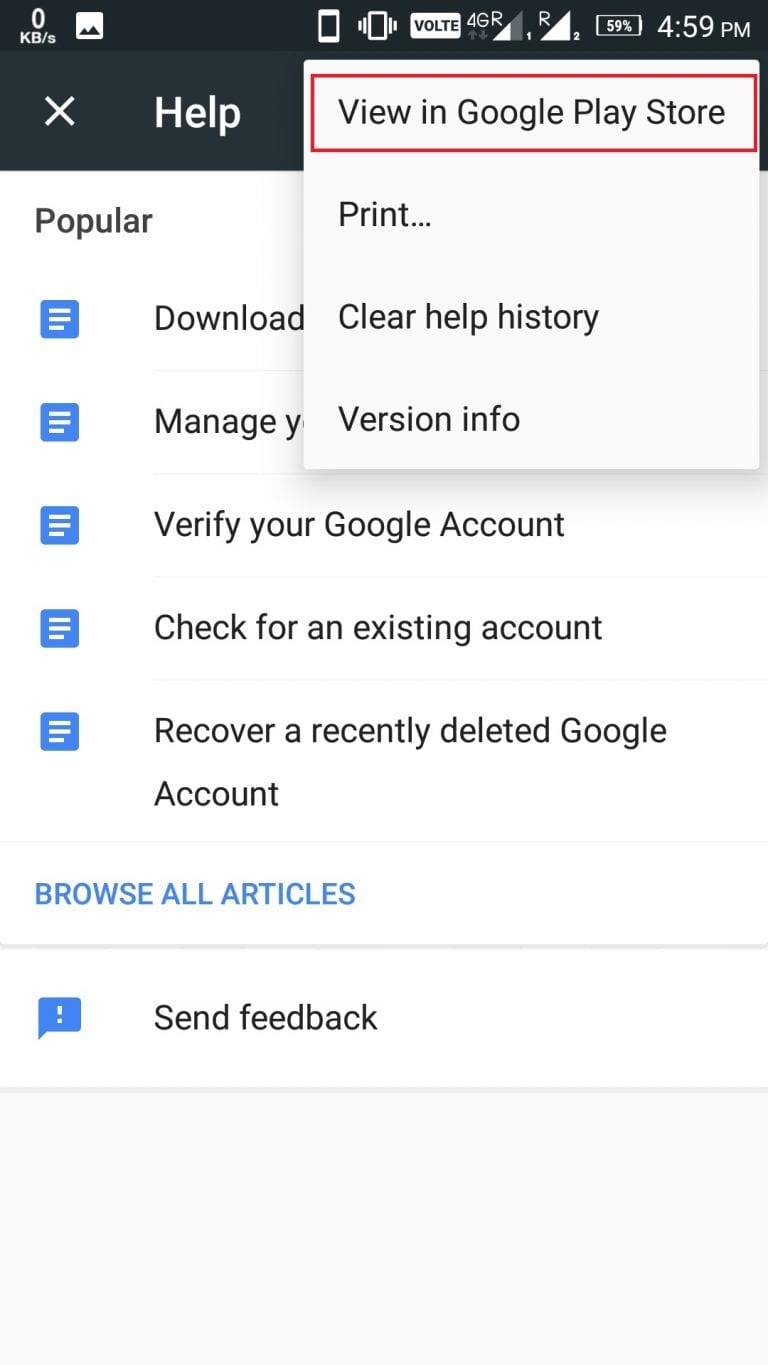Open the Verify your Google Account article
Screen dimensions: 768x1365
click(384, 525)
